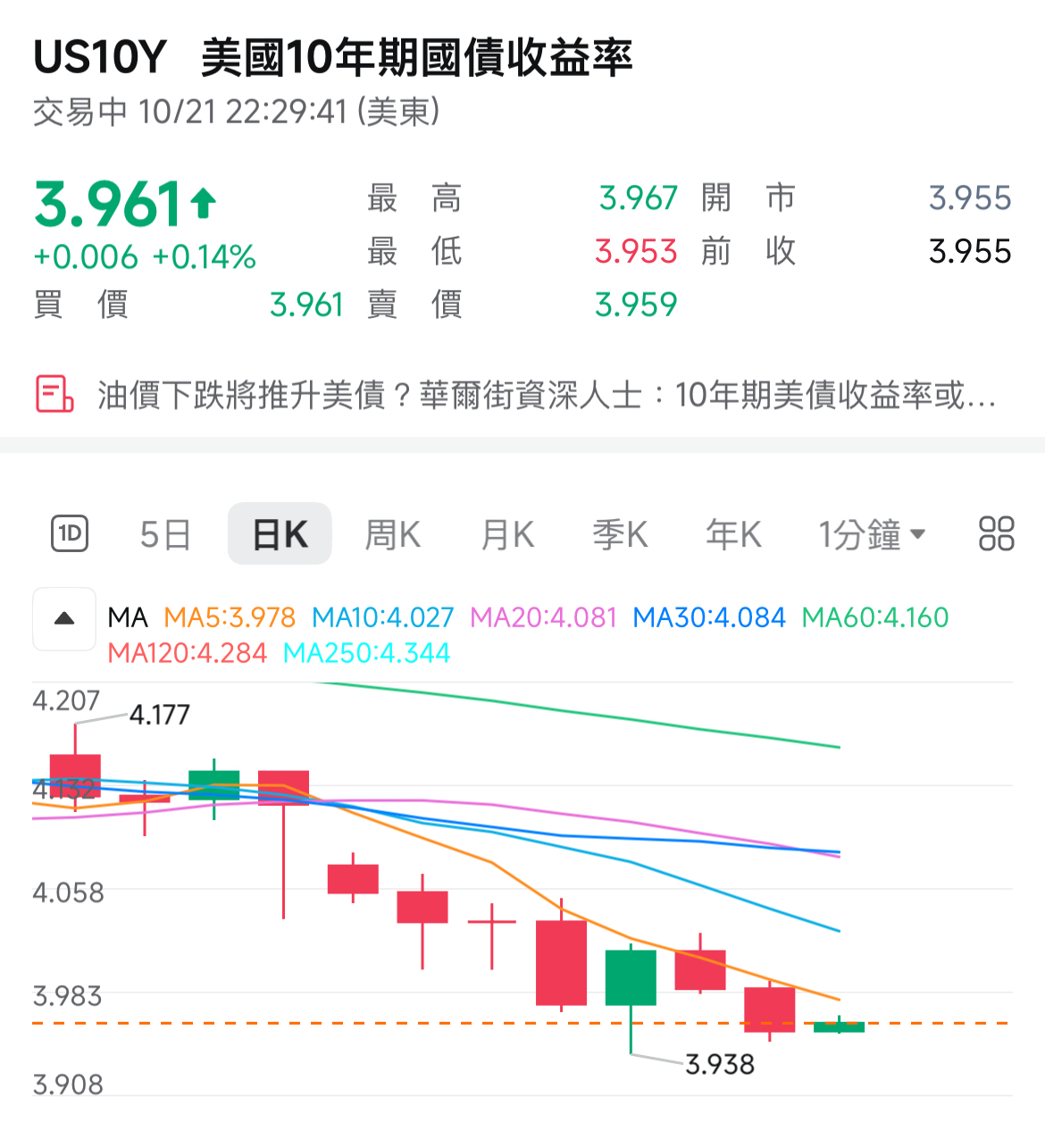
Task: Switch to the 1D intraday chart
Action: tap(70, 534)
